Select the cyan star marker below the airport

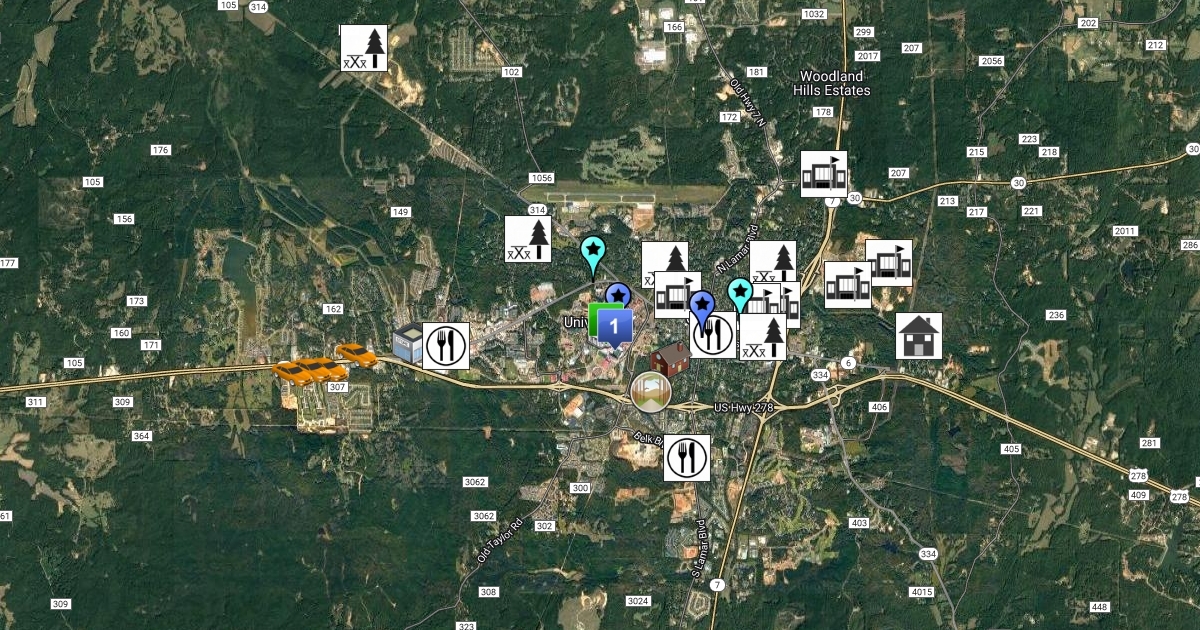point(593,251)
